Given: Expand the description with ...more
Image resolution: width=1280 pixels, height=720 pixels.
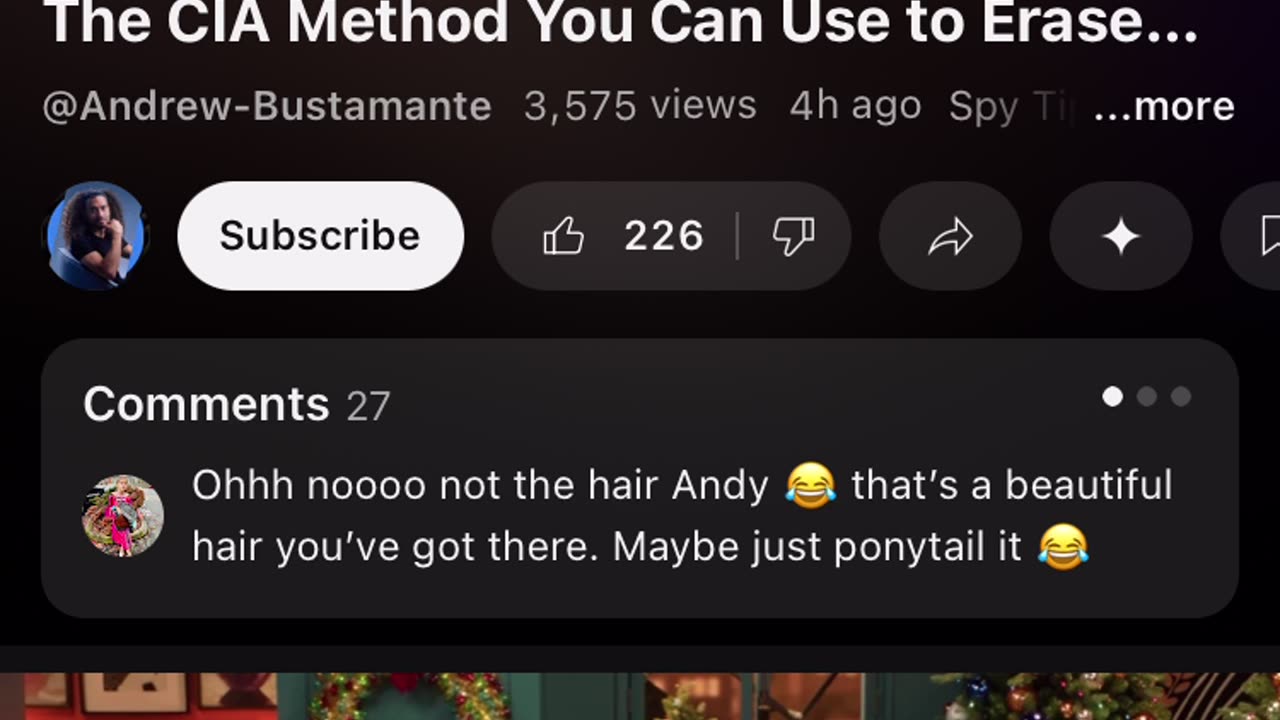Looking at the screenshot, I should 1164,106.
